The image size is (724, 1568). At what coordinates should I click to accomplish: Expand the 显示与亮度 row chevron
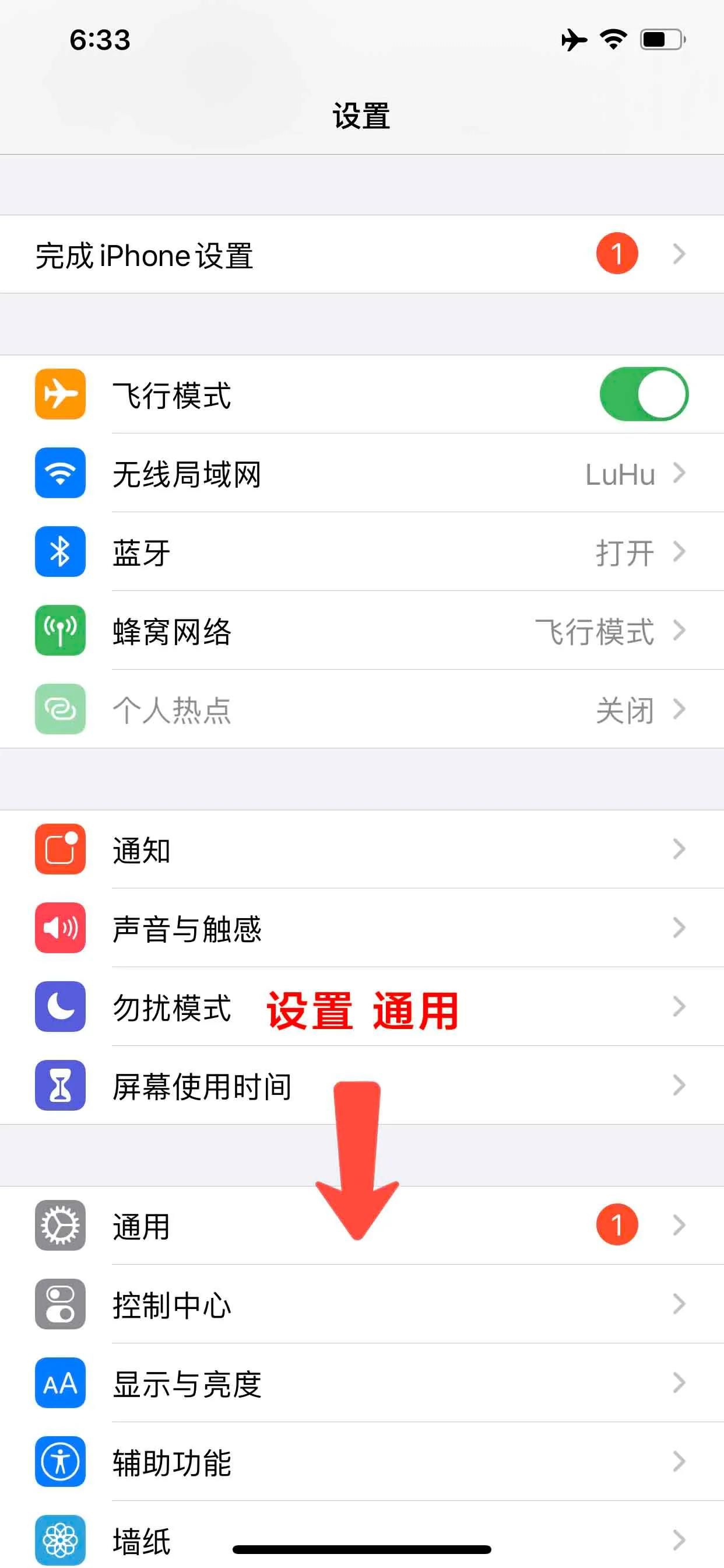[680, 1384]
